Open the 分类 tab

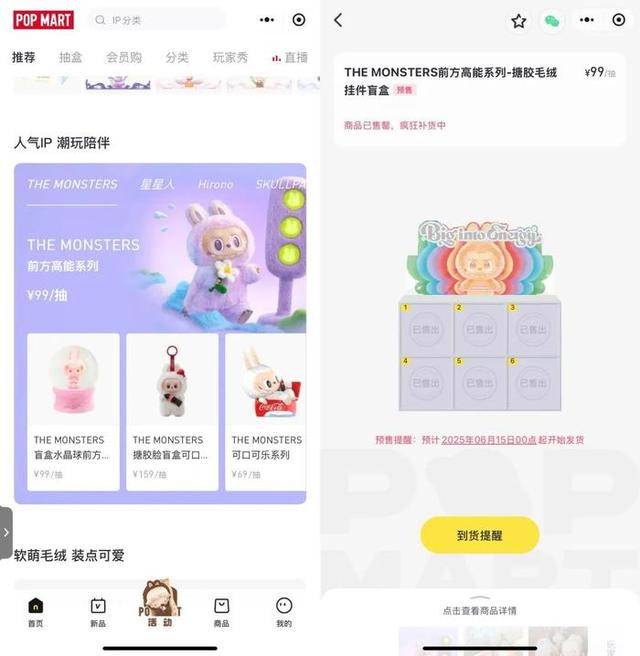(177, 58)
